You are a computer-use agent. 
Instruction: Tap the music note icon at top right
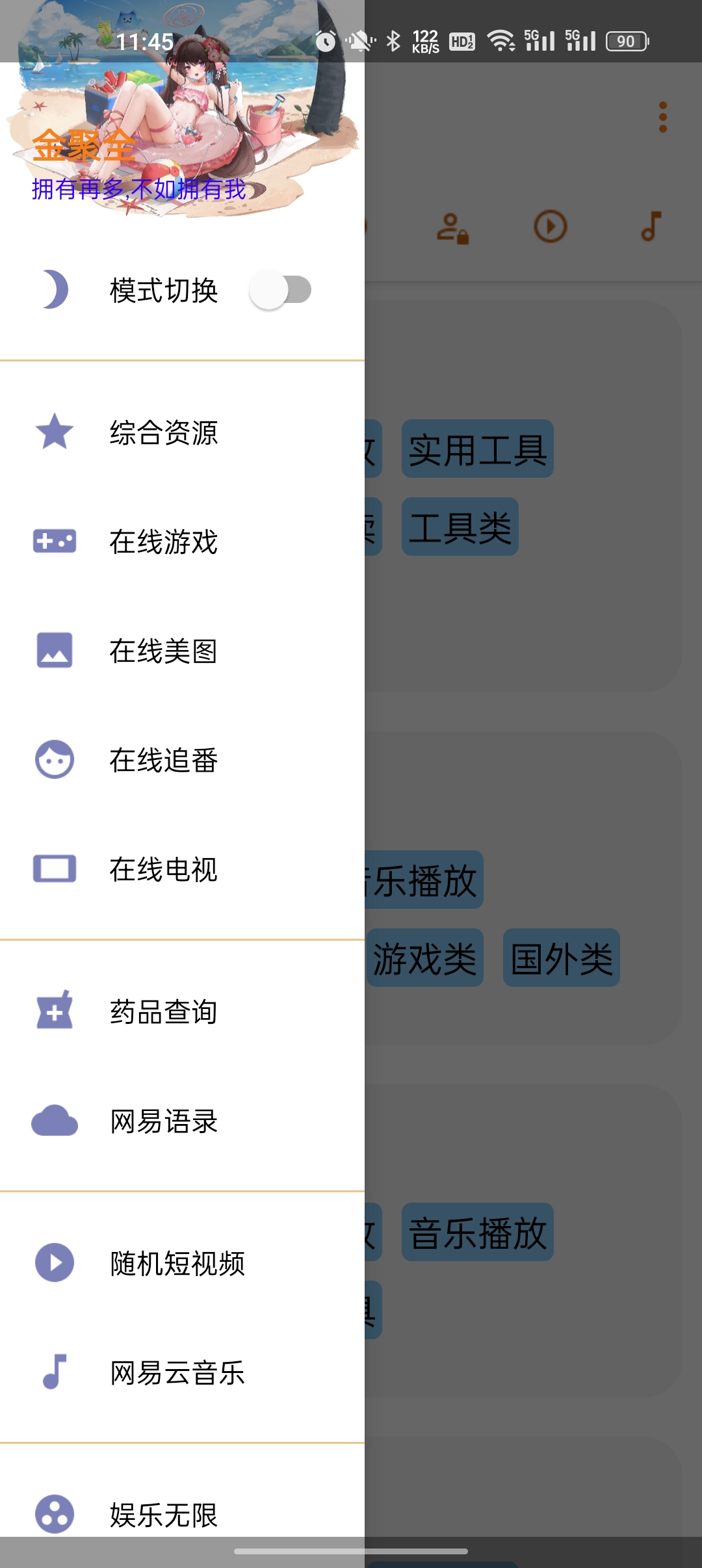[x=649, y=227]
